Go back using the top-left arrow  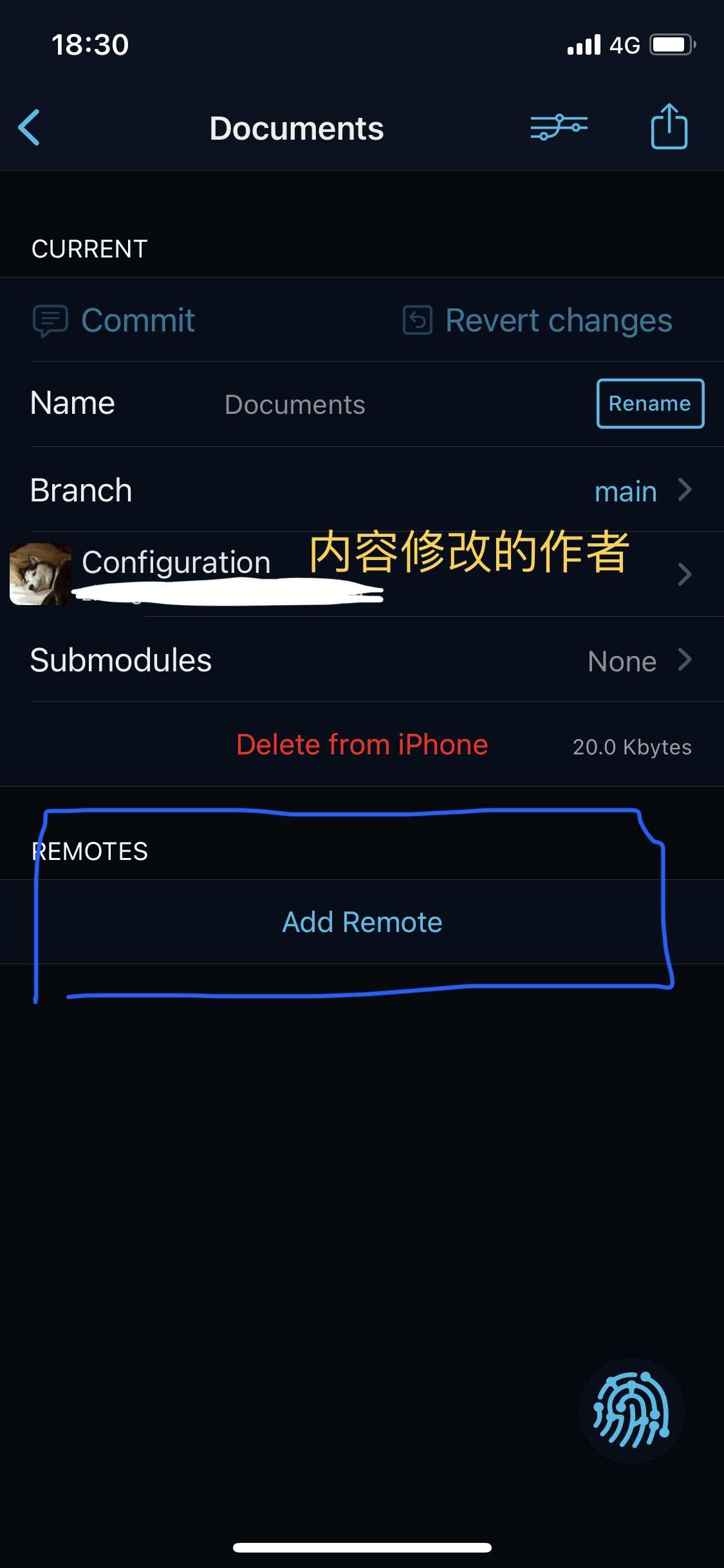click(30, 127)
